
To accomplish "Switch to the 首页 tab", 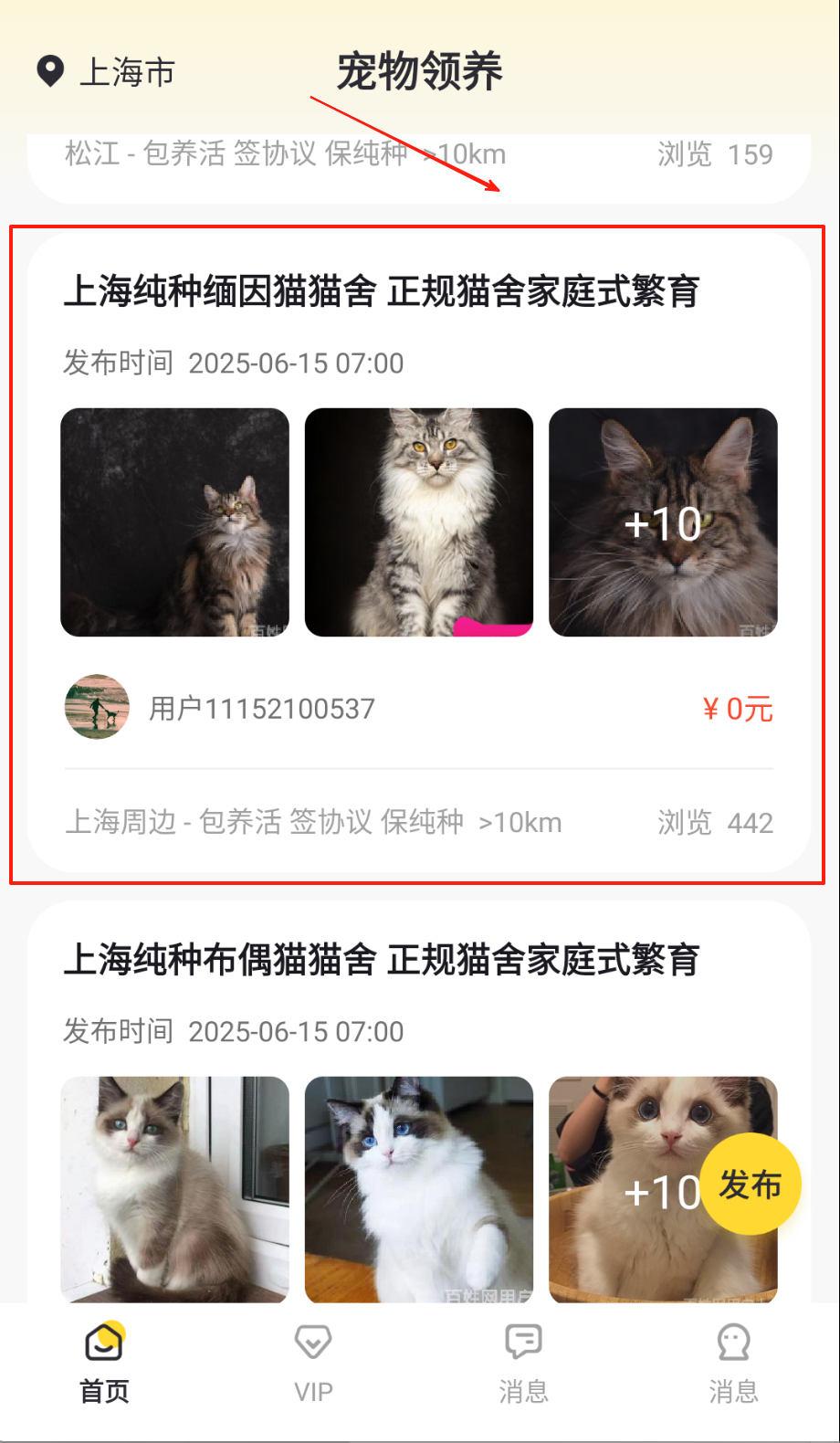I will pos(105,1363).
